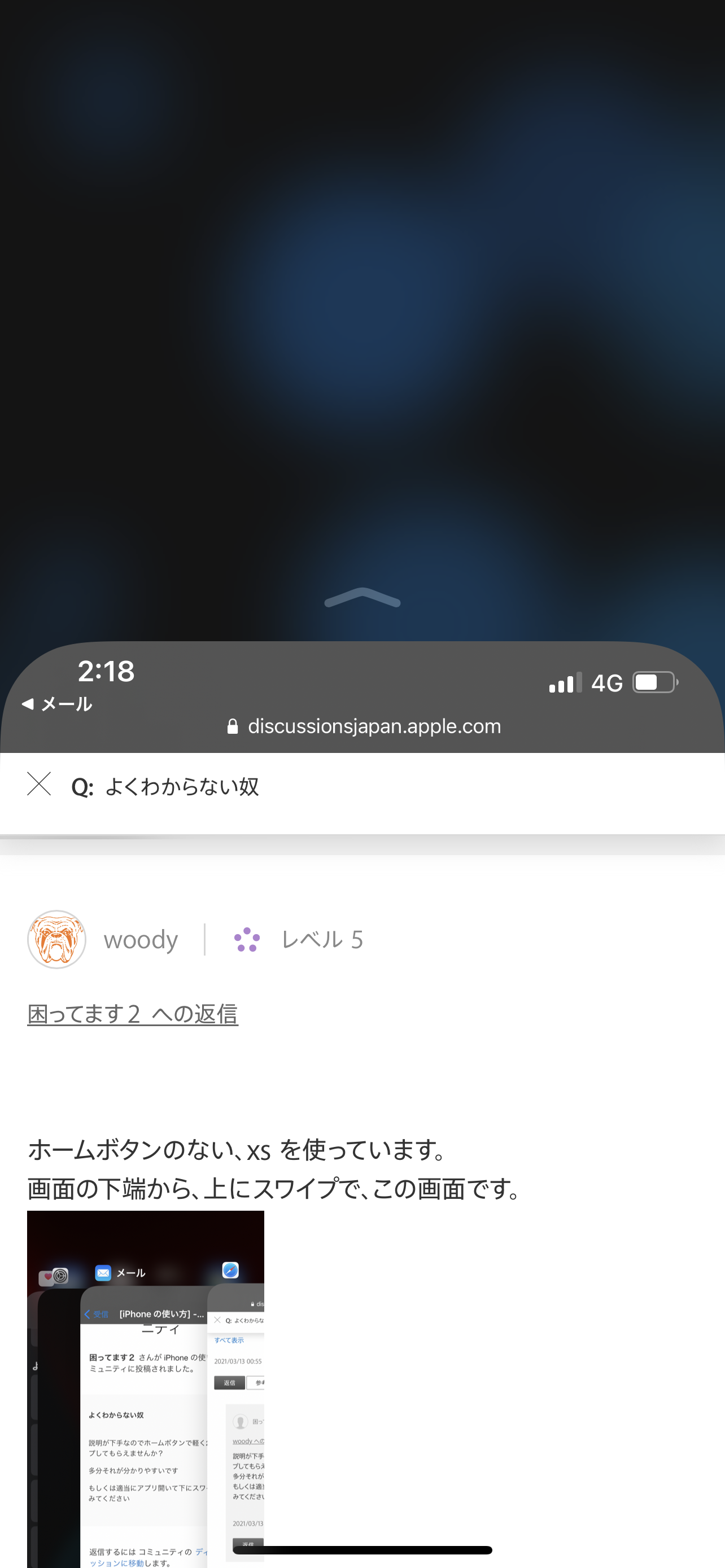Viewport: 725px width, 1568px height.
Task: Open woody's profile
Action: (140, 939)
